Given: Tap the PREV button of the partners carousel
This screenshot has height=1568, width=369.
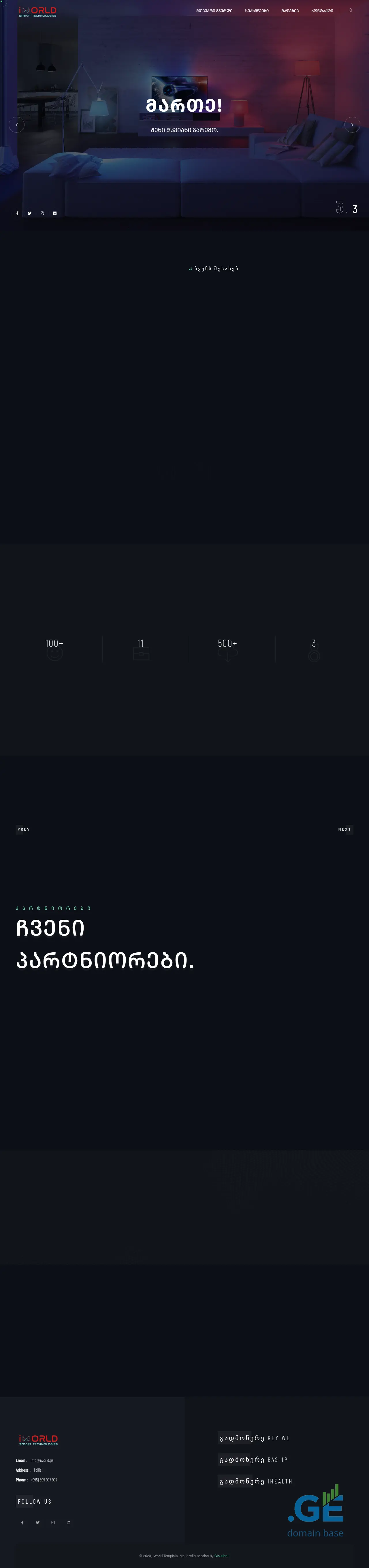Looking at the screenshot, I should (24, 829).
